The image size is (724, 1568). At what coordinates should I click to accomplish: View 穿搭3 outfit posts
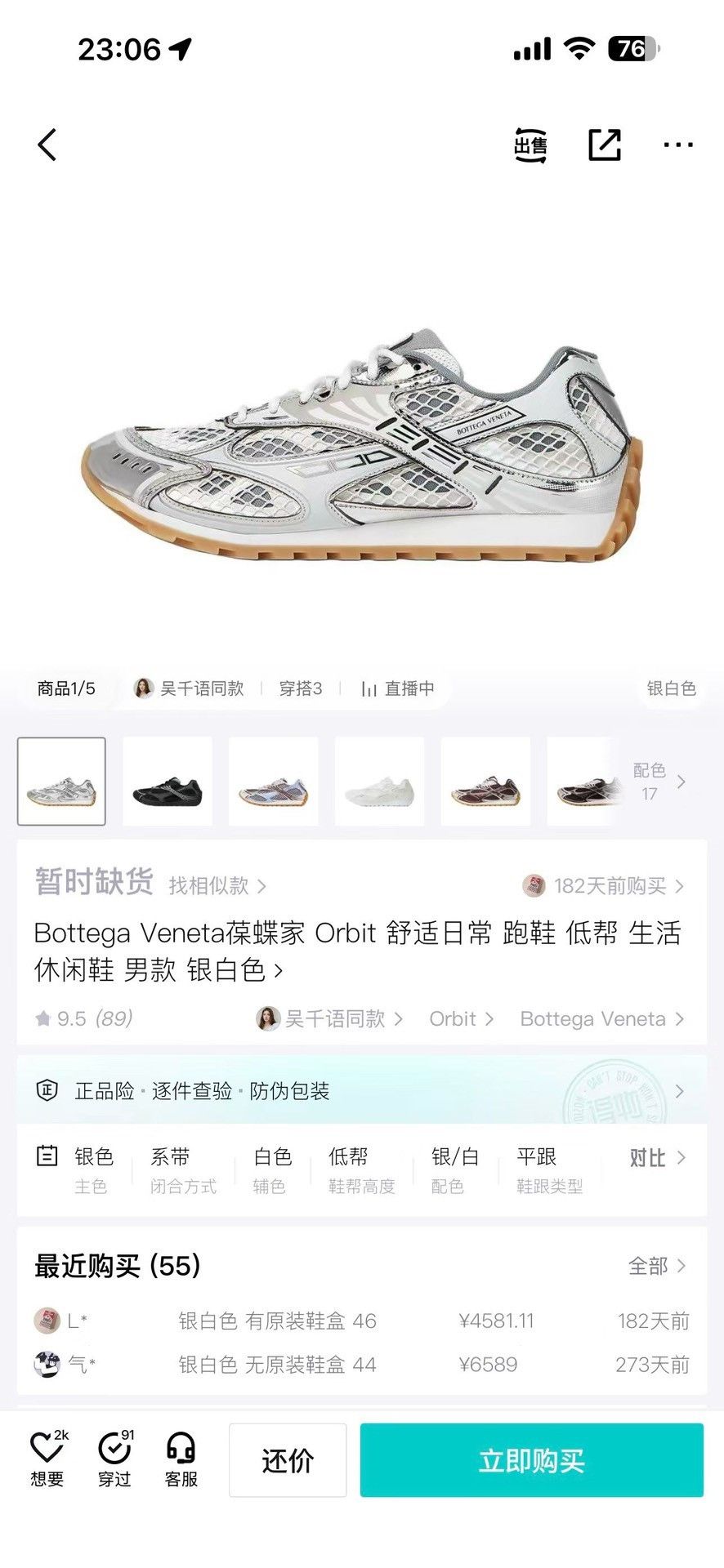[x=301, y=688]
